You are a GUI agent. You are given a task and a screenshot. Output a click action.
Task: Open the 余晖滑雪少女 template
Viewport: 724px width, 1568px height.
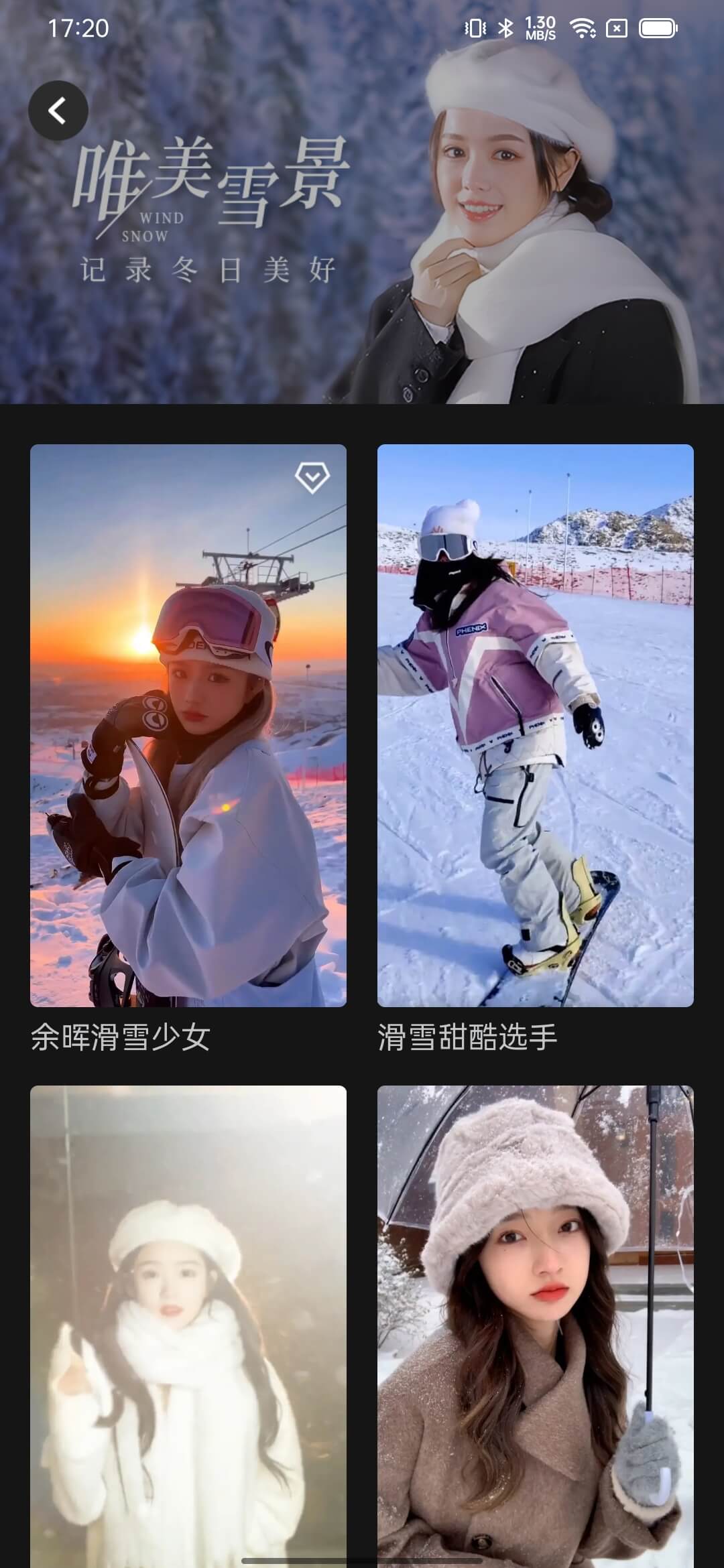[188, 725]
